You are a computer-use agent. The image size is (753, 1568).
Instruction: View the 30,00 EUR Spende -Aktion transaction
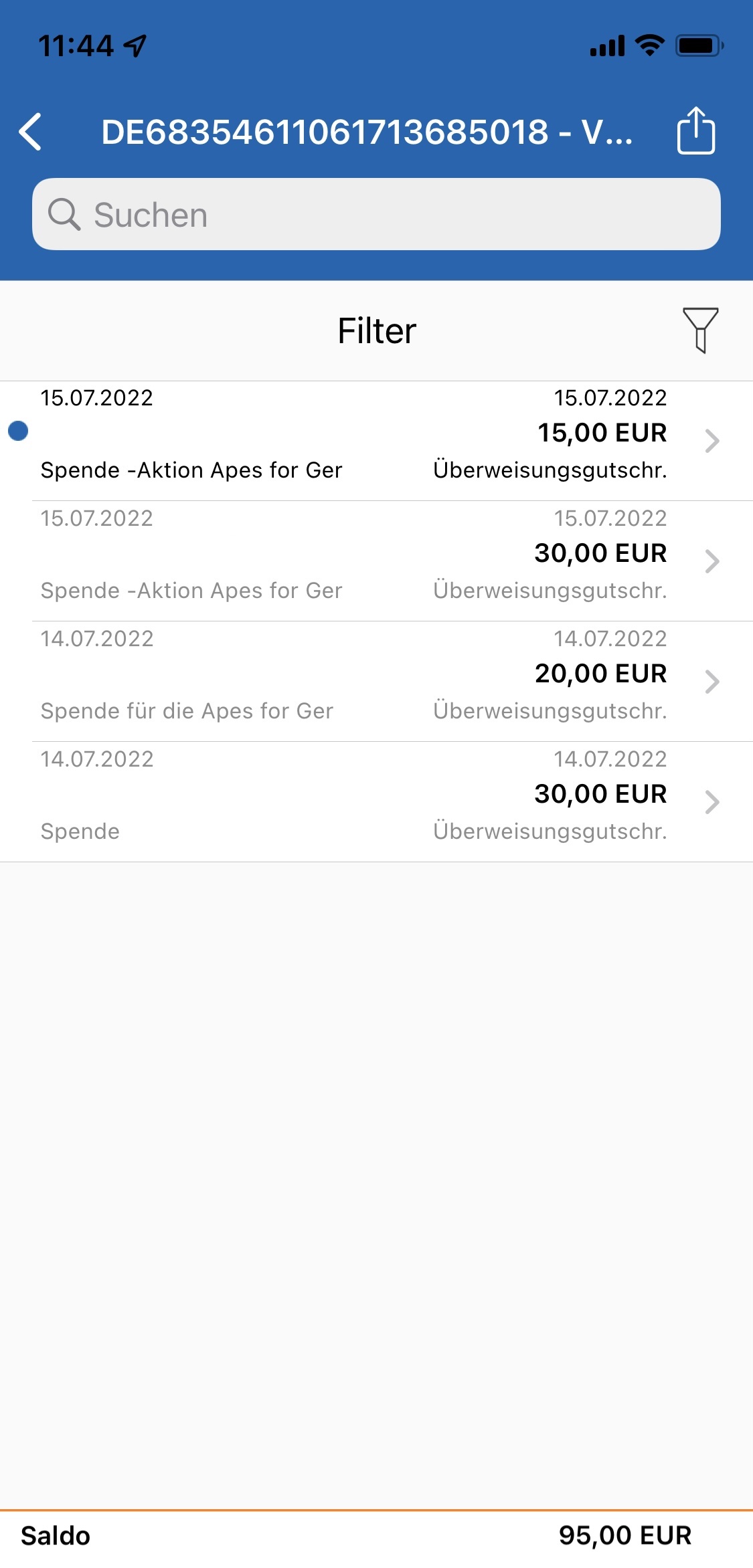pos(376,561)
